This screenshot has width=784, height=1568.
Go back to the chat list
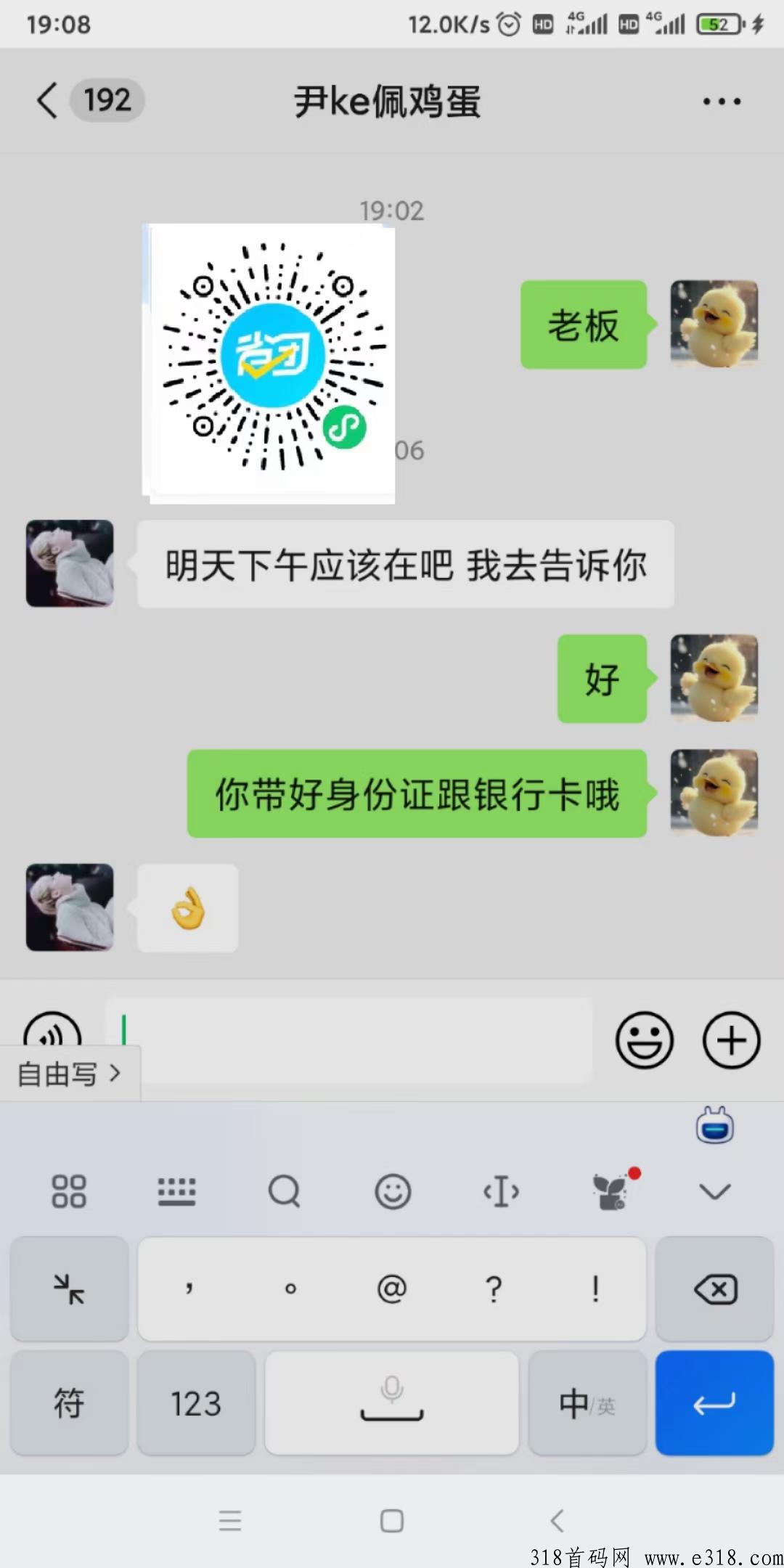tap(48, 100)
